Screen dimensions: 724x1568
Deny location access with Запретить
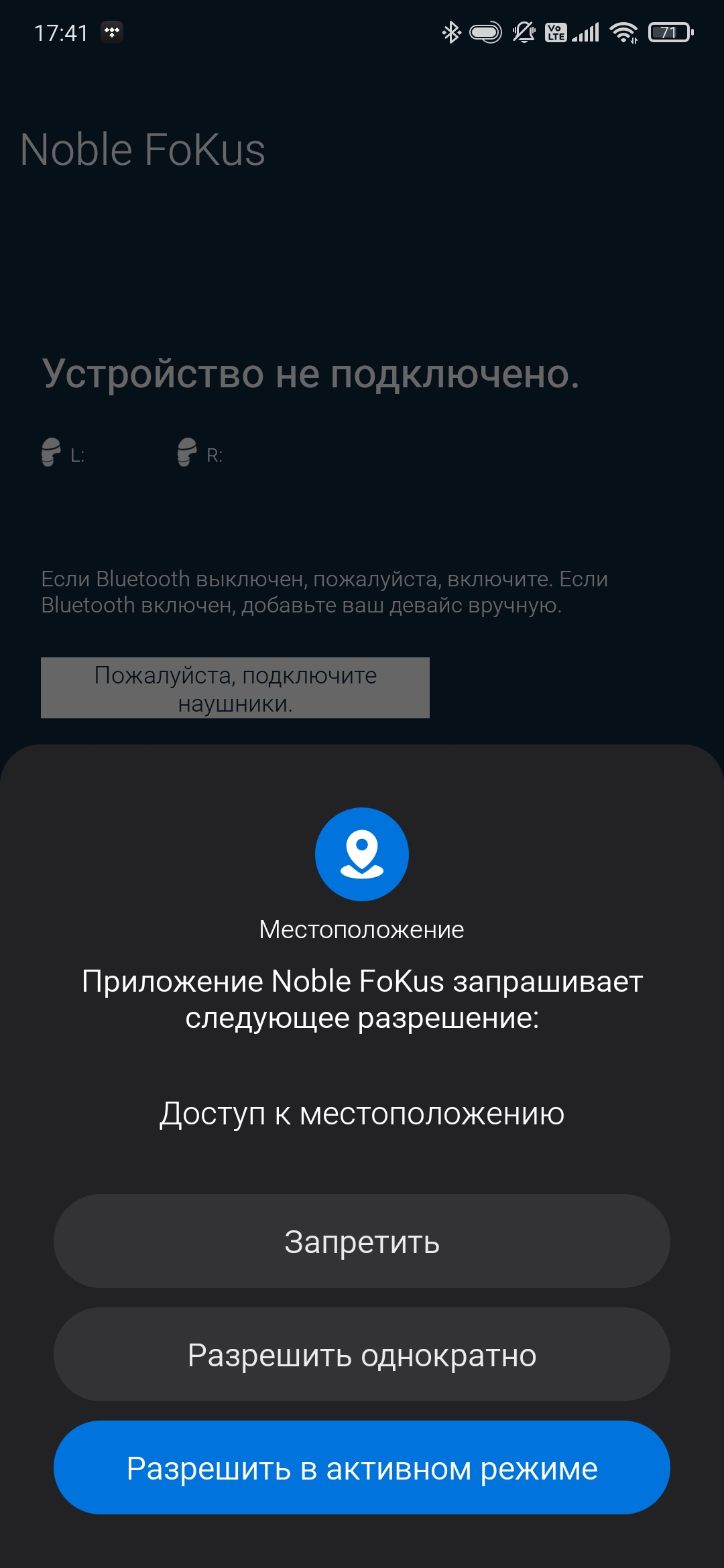point(362,1241)
